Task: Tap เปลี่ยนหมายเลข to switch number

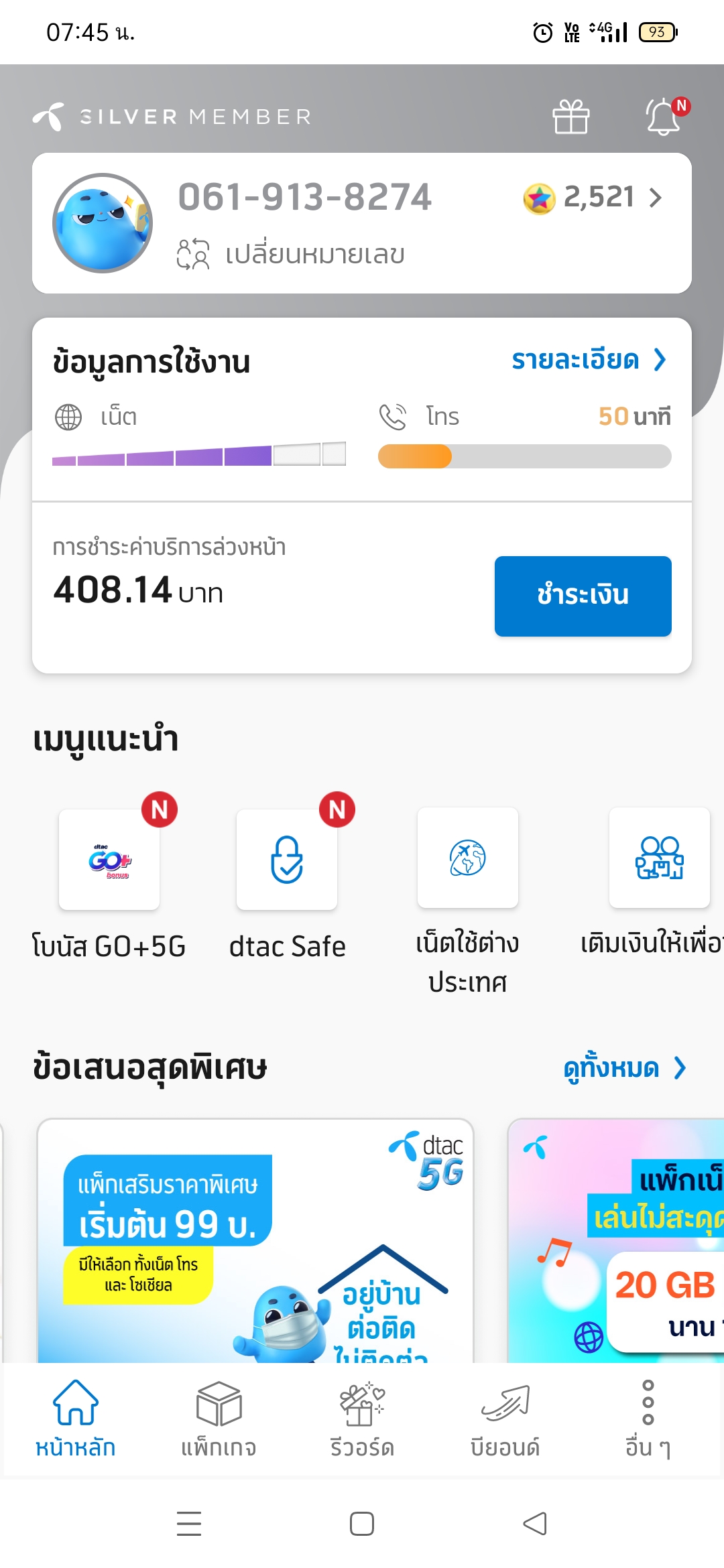Action: [292, 255]
